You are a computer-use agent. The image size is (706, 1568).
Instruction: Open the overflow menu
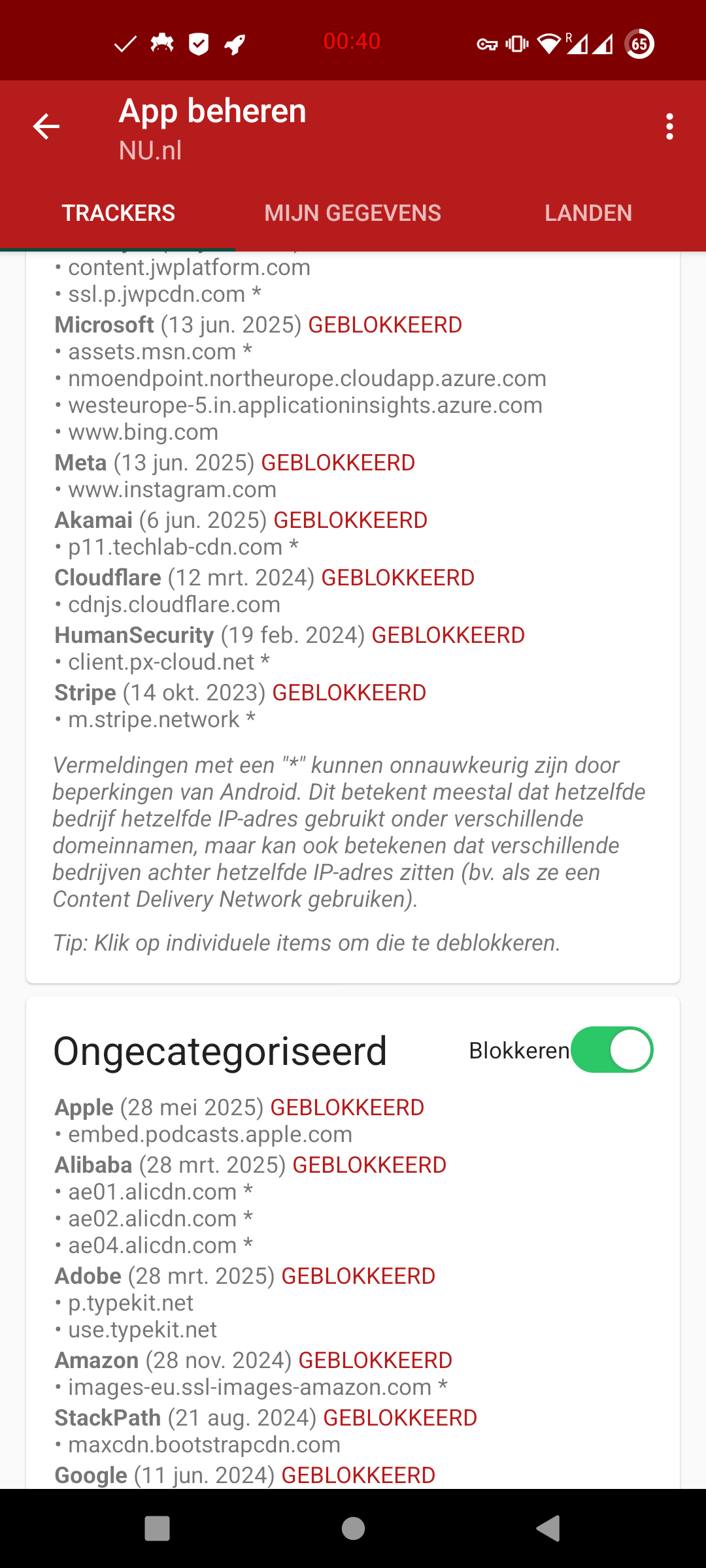coord(669,126)
